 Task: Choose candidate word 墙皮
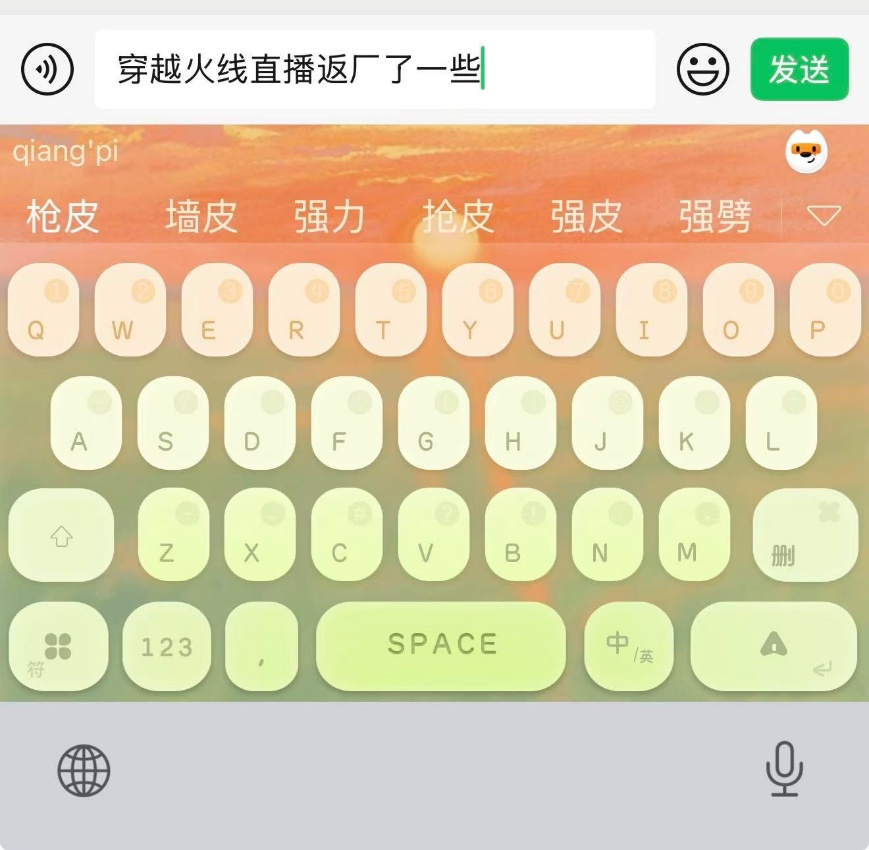201,216
